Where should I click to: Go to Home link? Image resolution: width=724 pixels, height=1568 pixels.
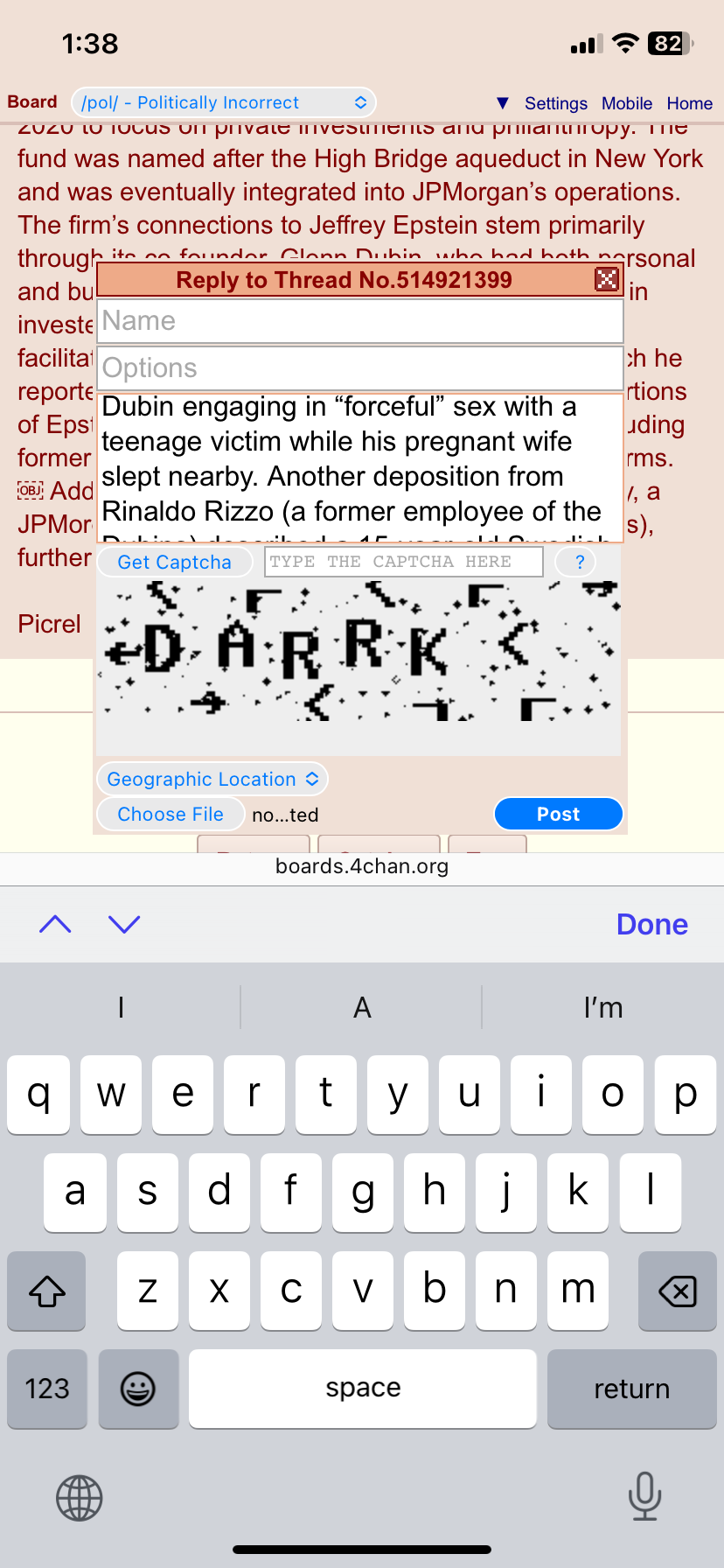pyautogui.click(x=689, y=103)
